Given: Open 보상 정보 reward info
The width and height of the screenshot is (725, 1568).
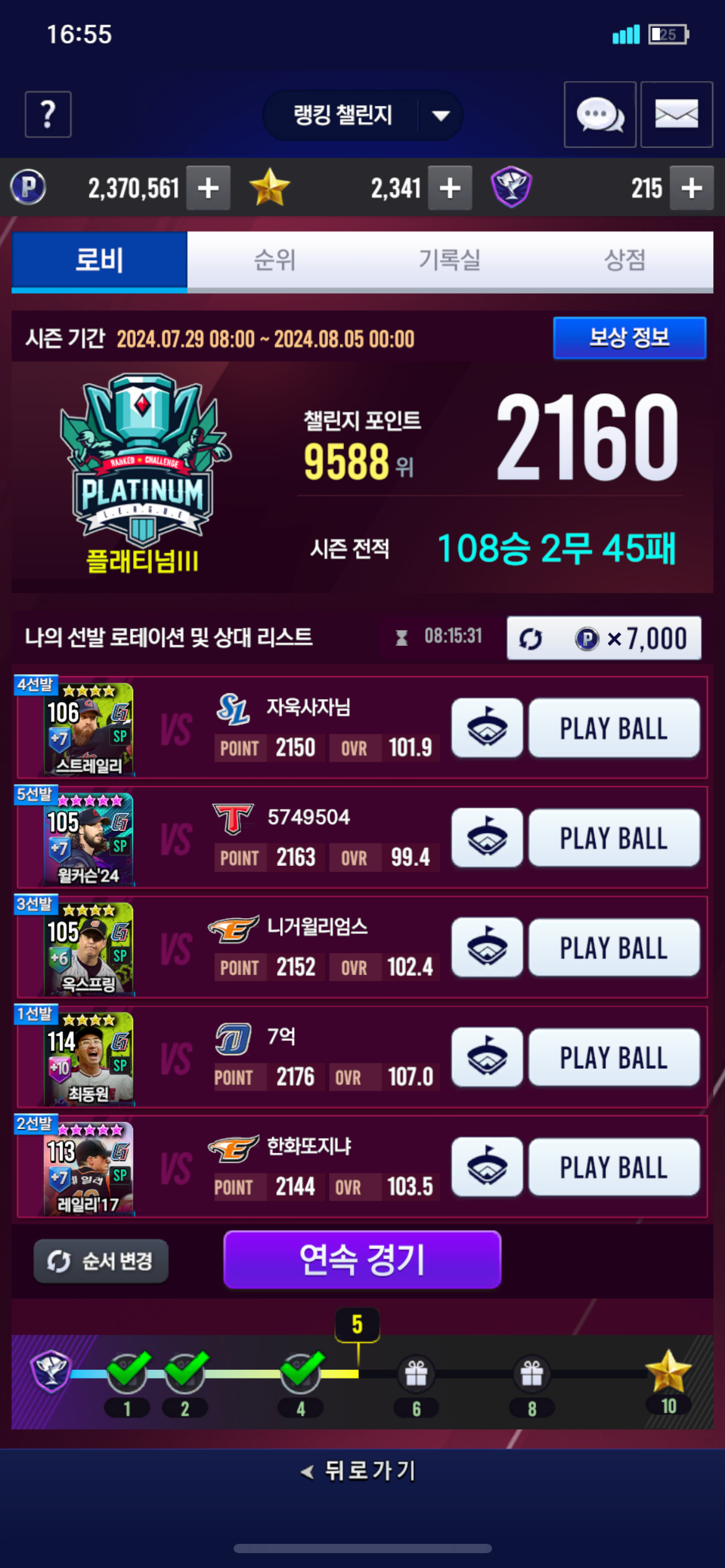Looking at the screenshot, I should click(629, 338).
